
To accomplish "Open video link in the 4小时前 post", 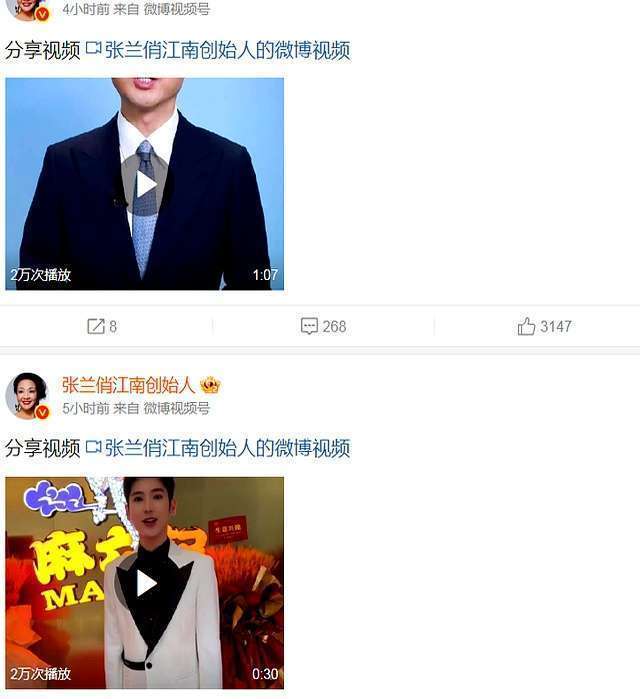I will pos(218,50).
